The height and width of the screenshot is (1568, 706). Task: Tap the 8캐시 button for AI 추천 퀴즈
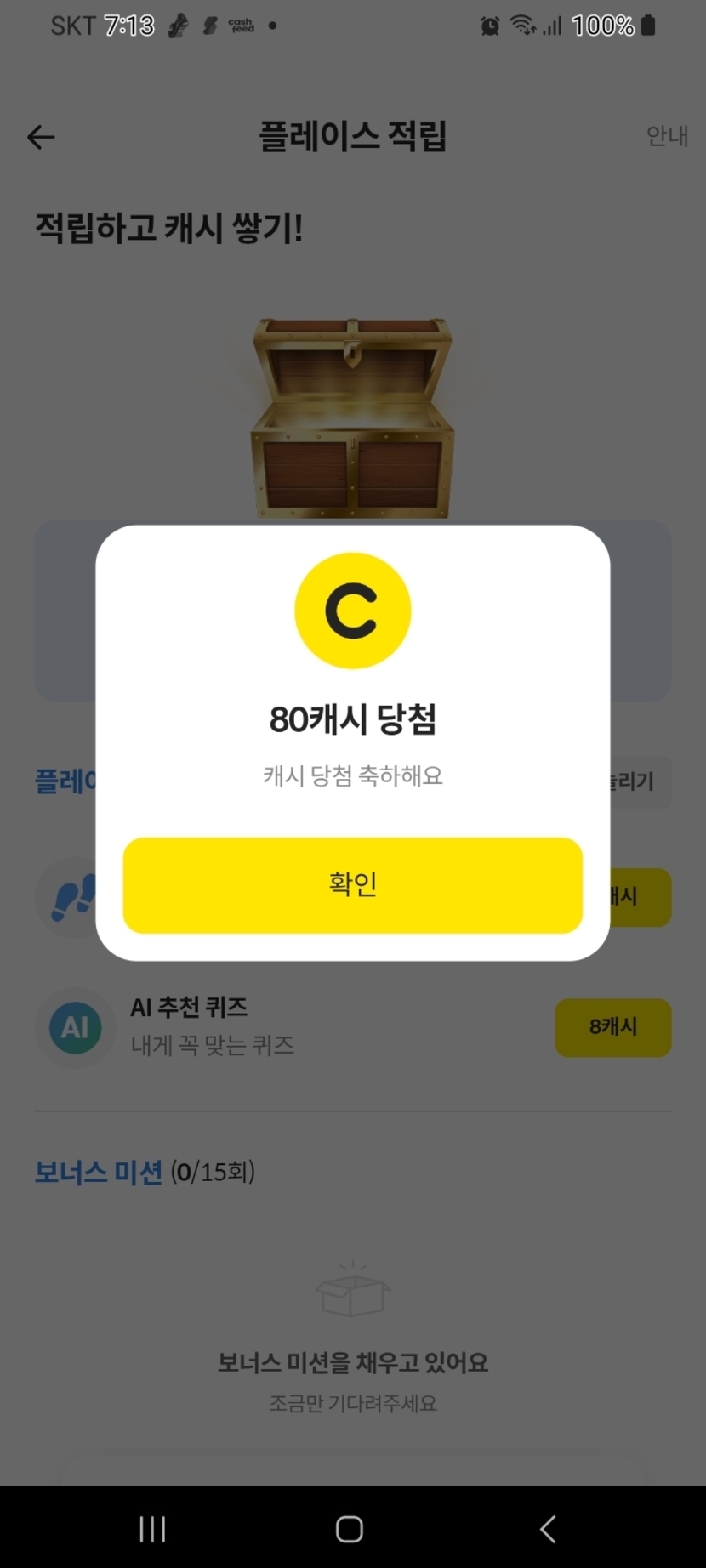[612, 1027]
